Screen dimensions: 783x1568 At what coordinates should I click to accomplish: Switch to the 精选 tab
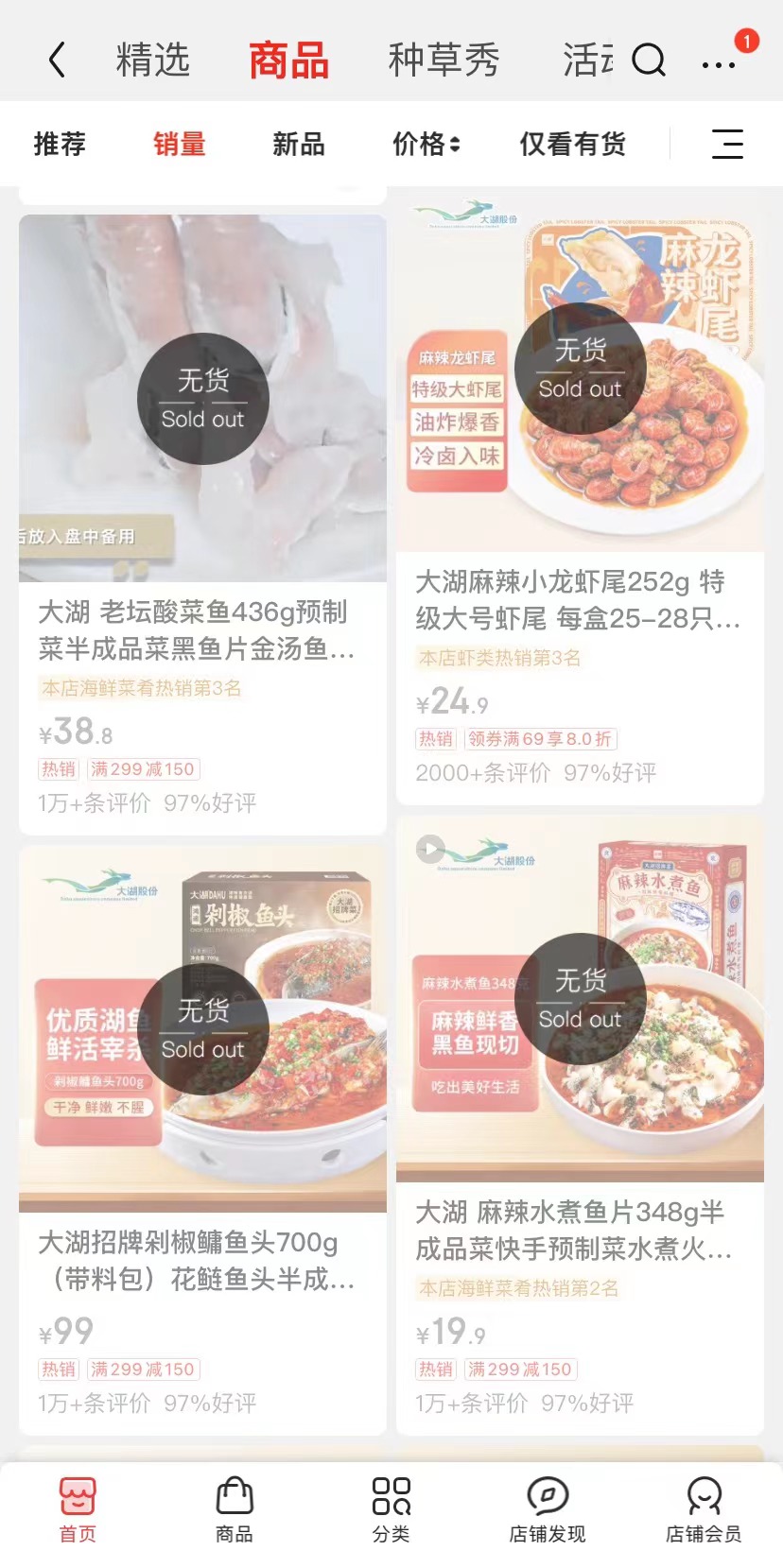pyautogui.click(x=153, y=60)
